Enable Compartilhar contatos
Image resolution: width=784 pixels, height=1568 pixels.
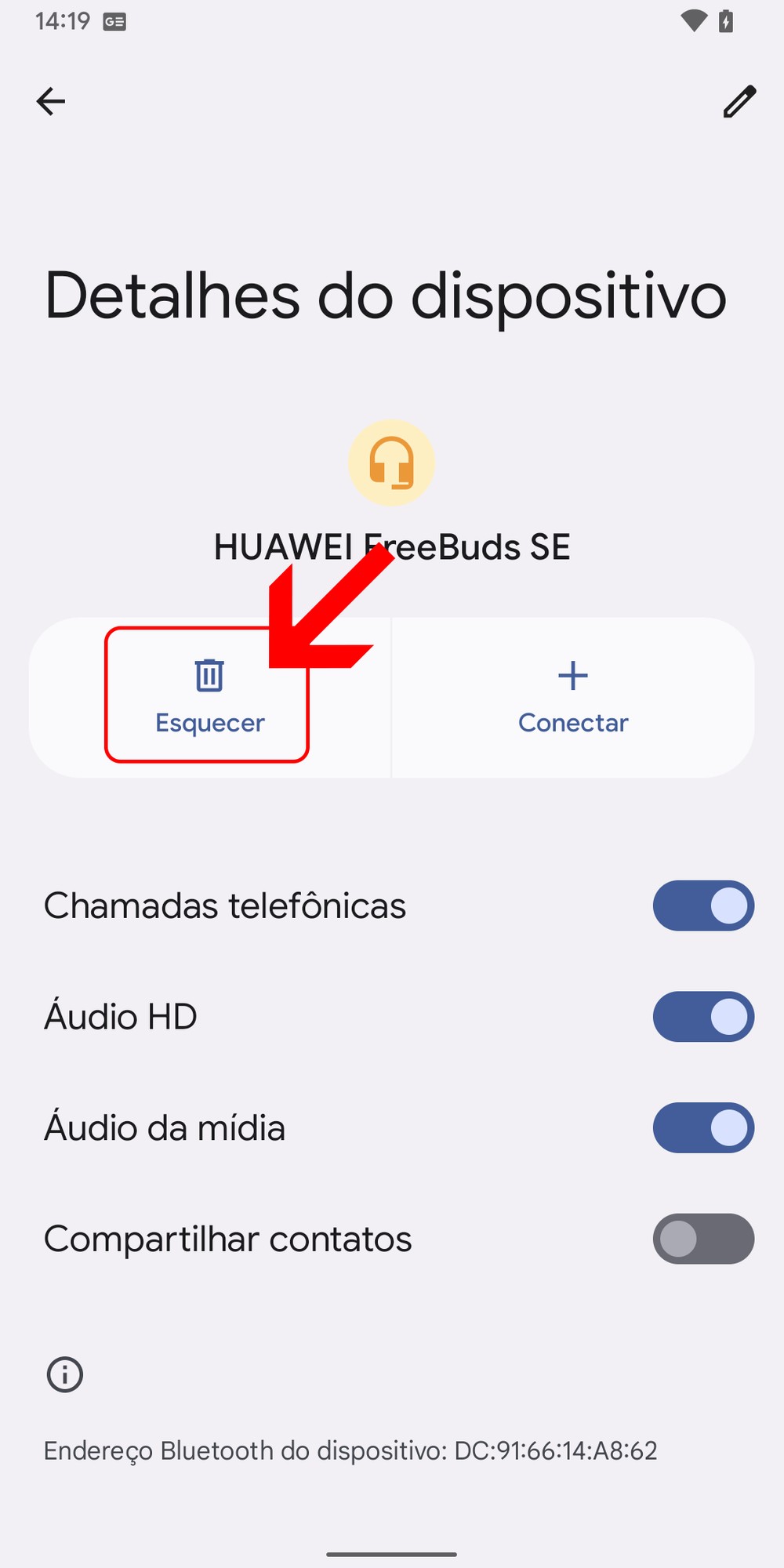pyautogui.click(x=702, y=1239)
